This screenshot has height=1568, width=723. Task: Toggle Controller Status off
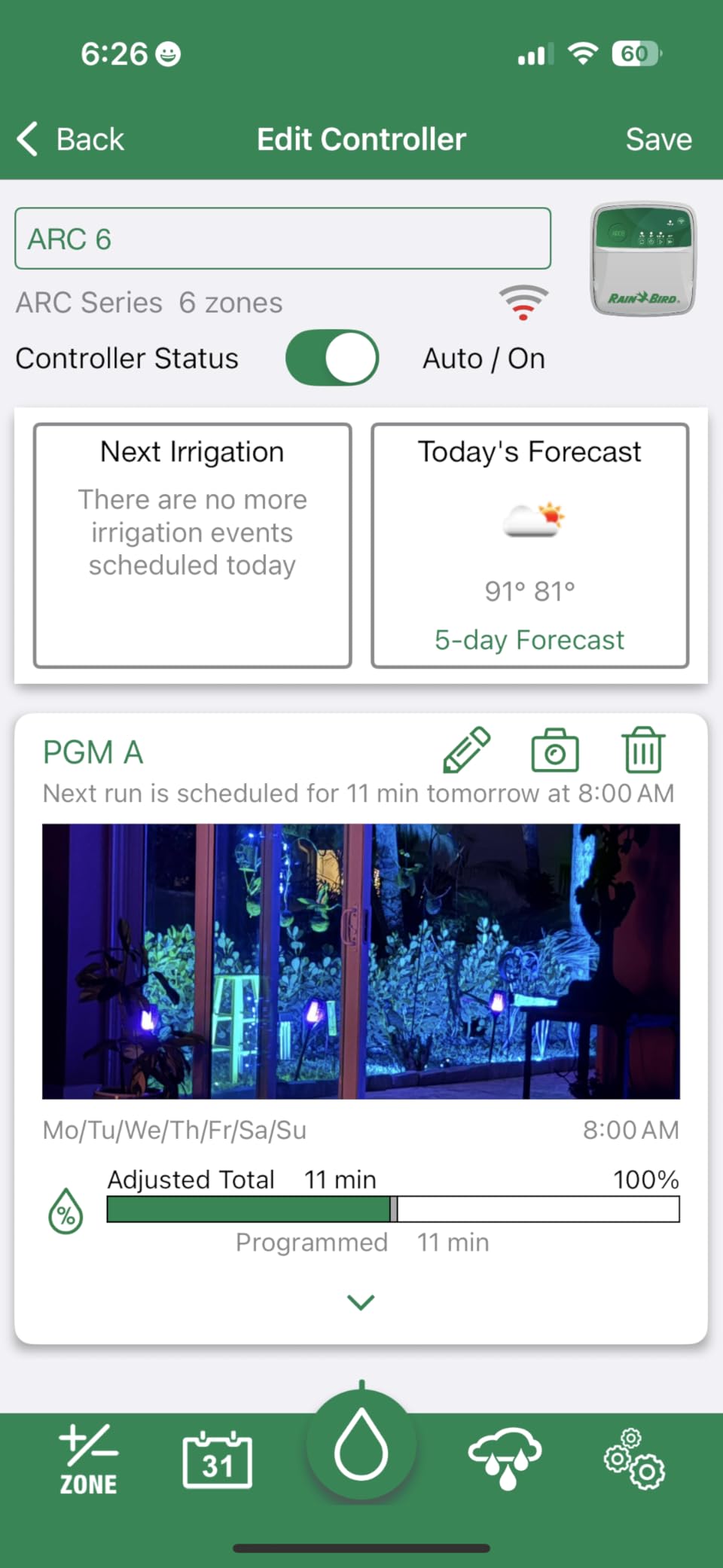click(331, 358)
